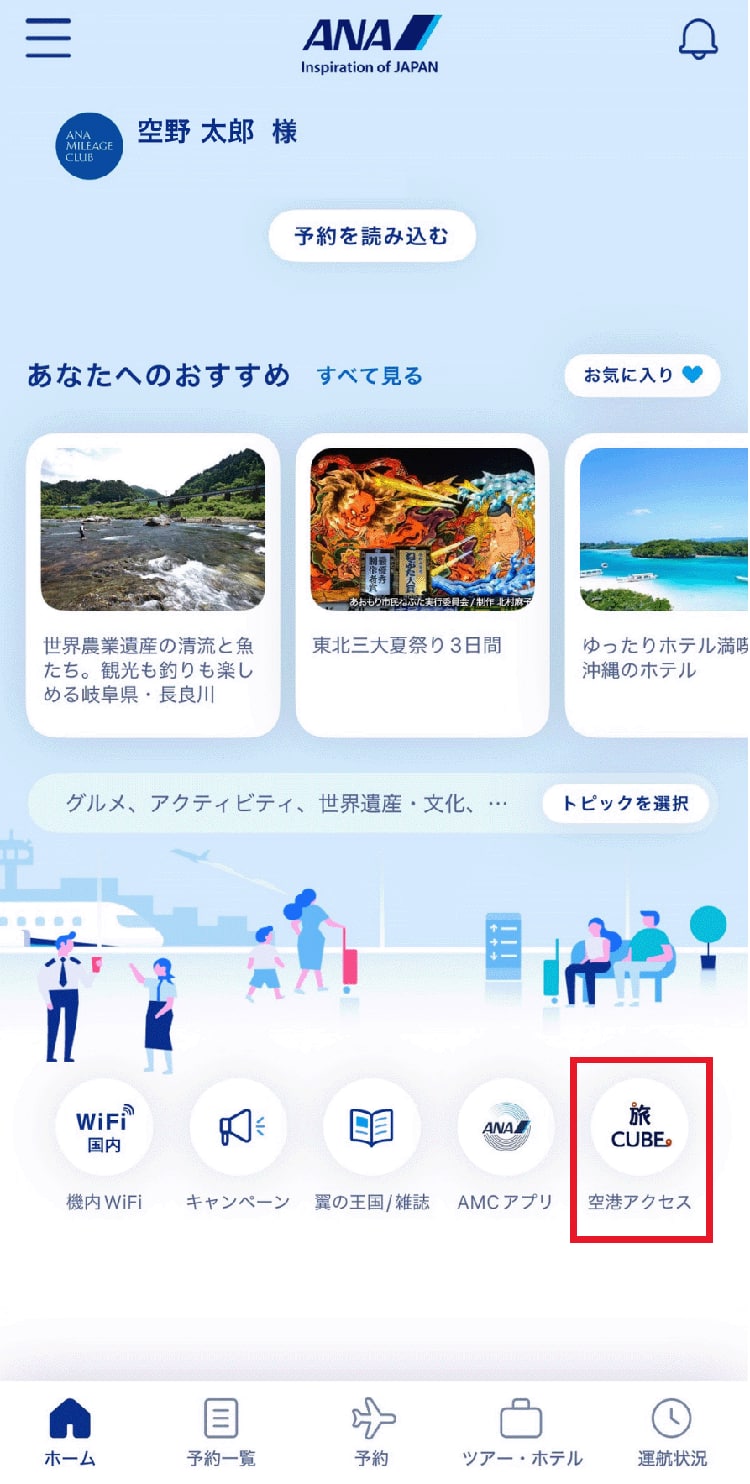This screenshot has height=1484, width=750.
Task: Open the お気に入り favorites button
Action: 642,375
